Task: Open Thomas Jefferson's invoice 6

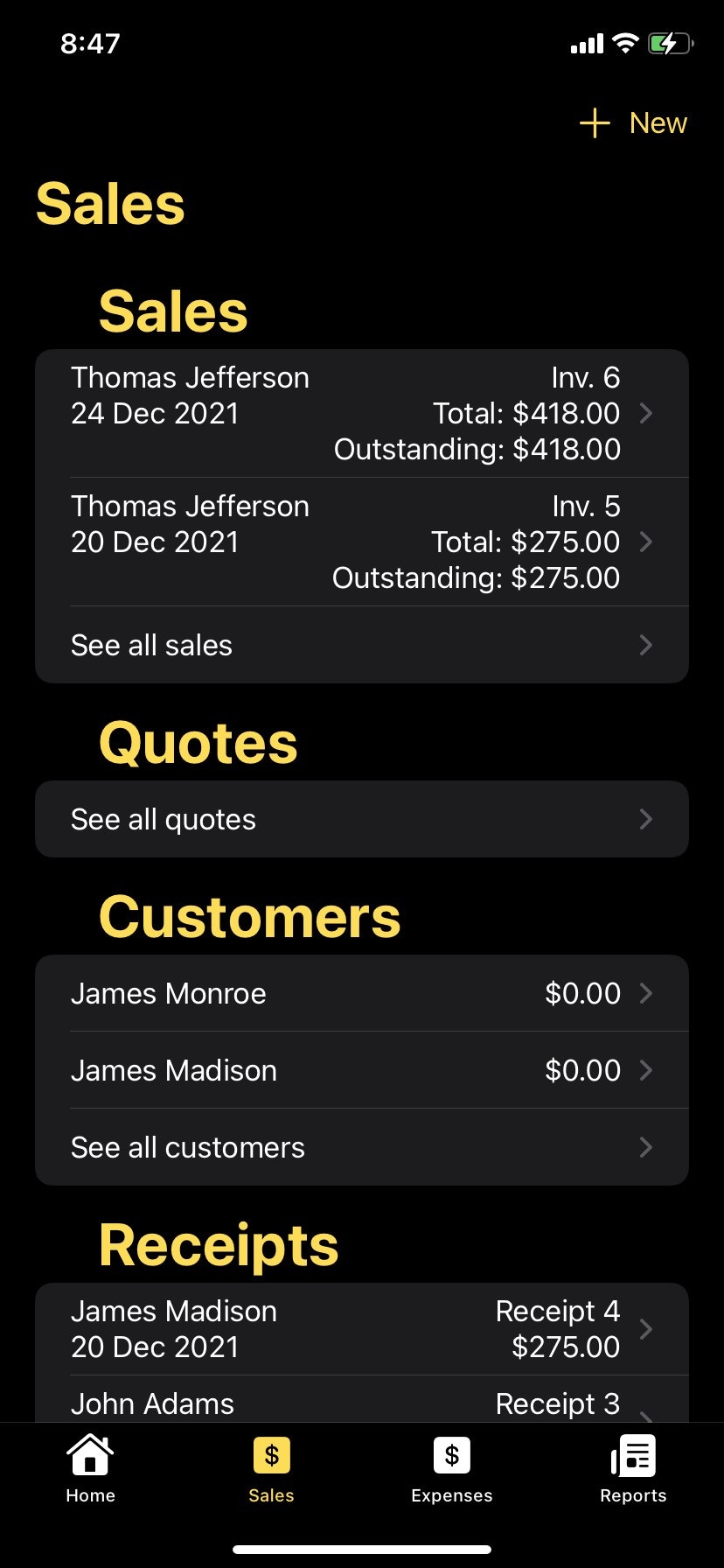Action: 361,413
